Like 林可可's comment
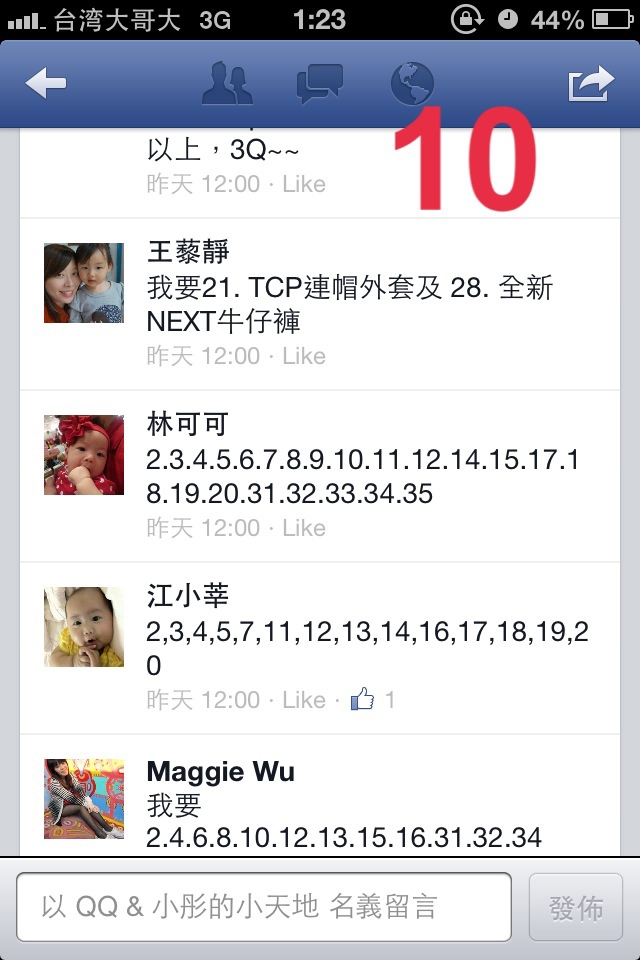Screen dimensions: 640x960 [304, 528]
